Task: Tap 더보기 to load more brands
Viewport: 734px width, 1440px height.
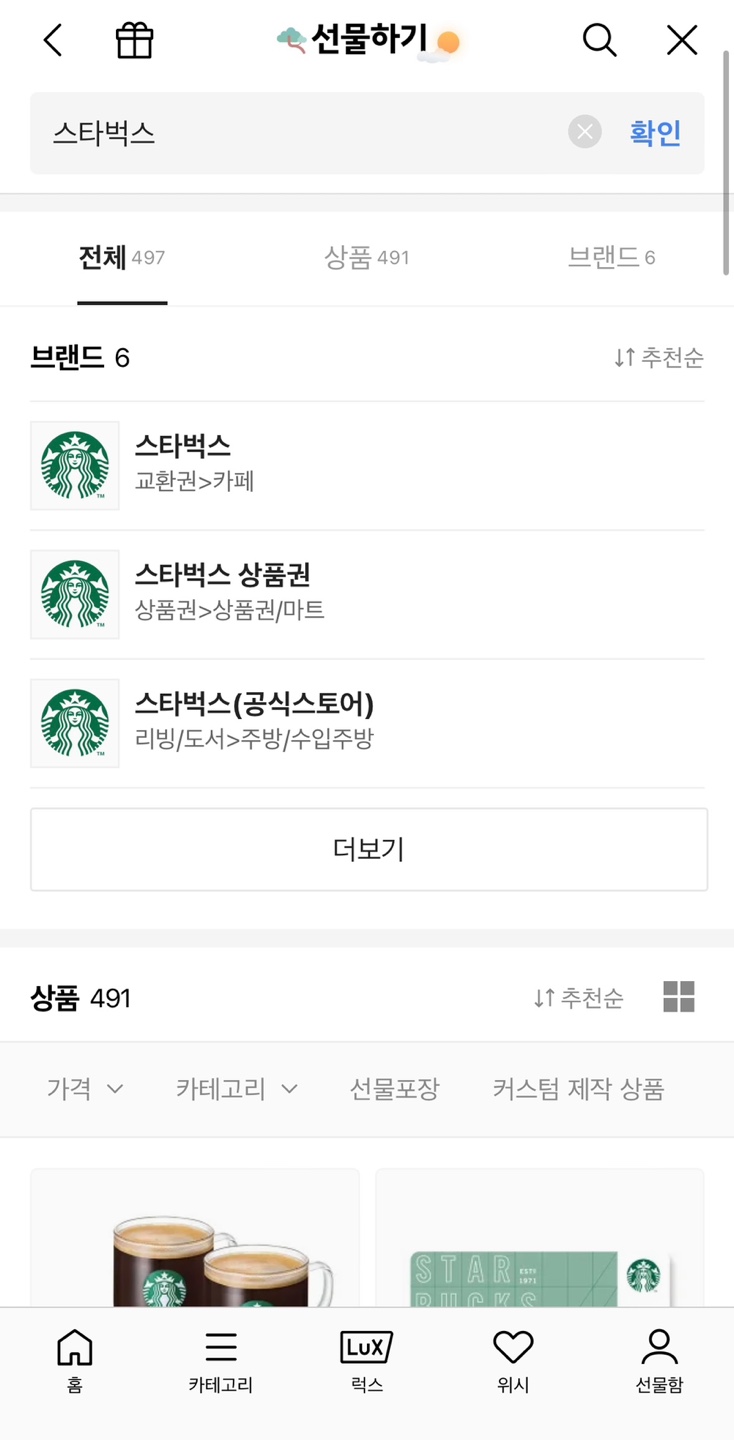Action: [367, 849]
